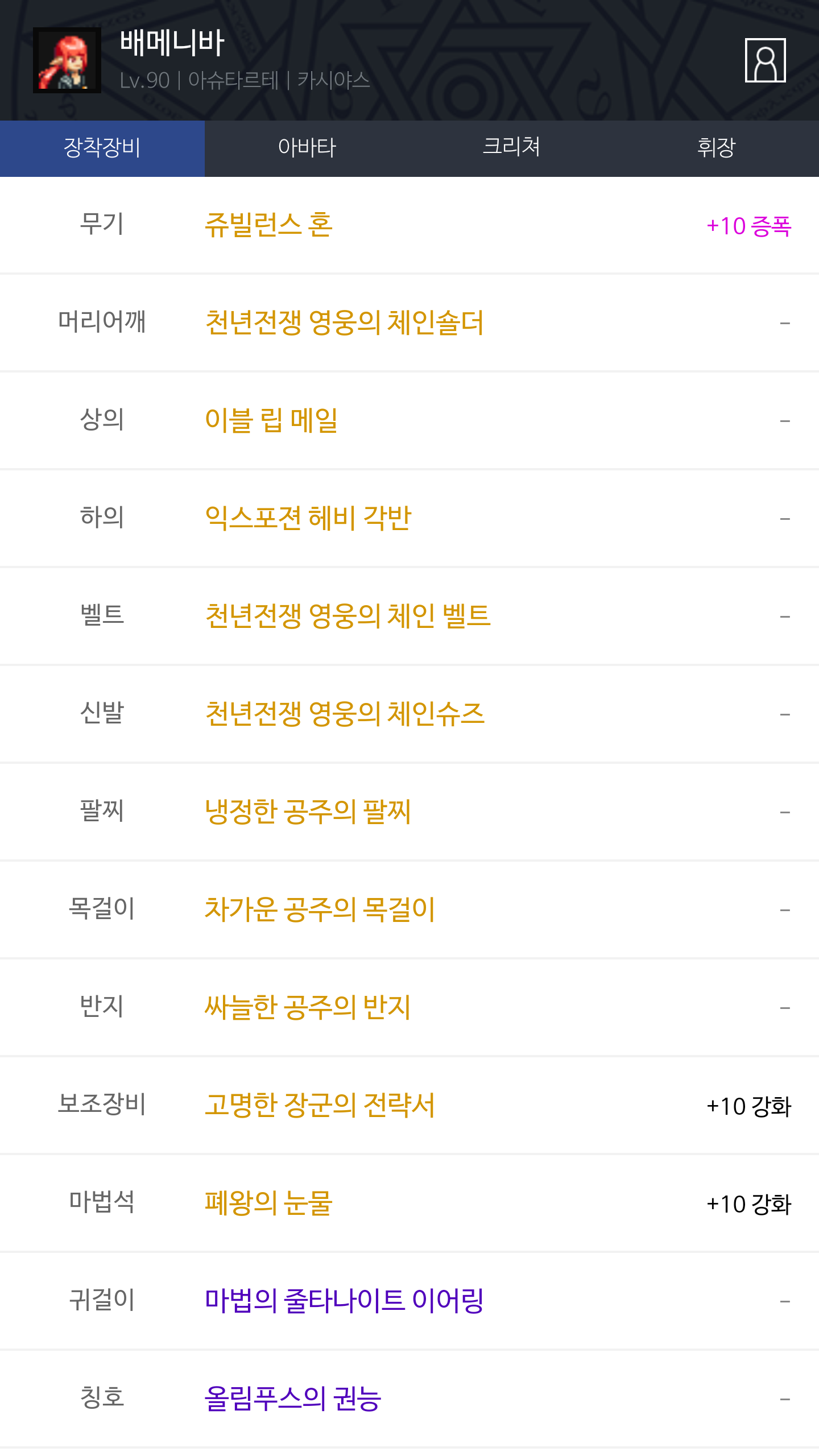Tap 익스포젼 헤비 각반 row
Image resolution: width=819 pixels, height=1456 pixels.
pyautogui.click(x=308, y=518)
